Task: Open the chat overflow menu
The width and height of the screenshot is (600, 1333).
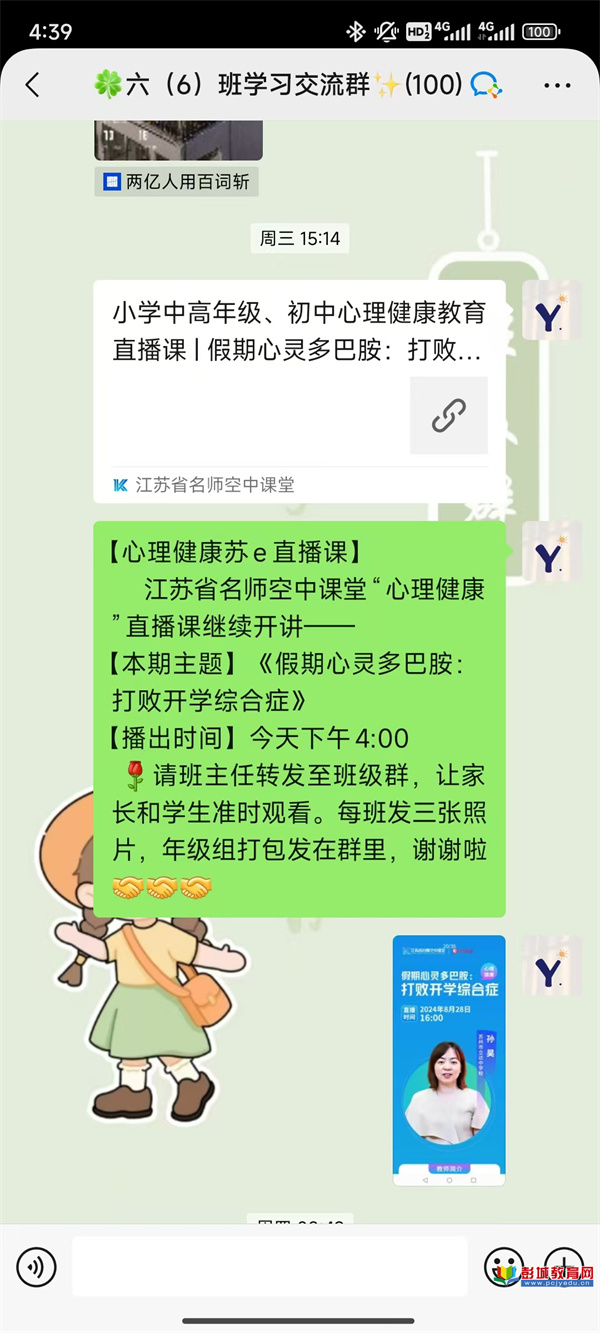Action: [557, 85]
